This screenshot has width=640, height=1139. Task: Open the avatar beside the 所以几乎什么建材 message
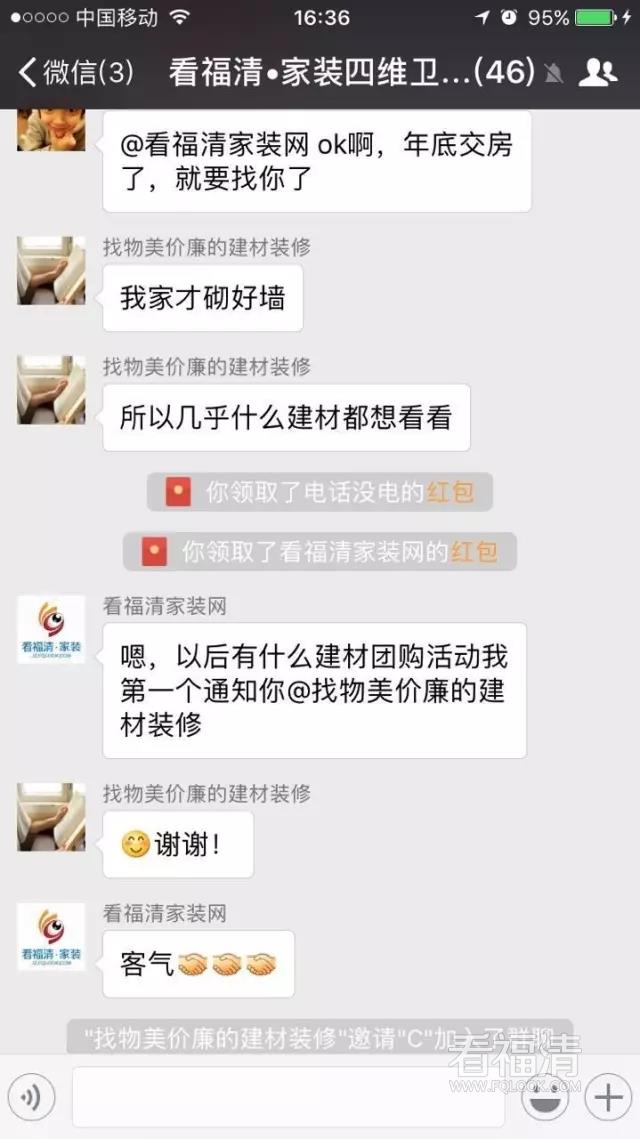pos(51,390)
